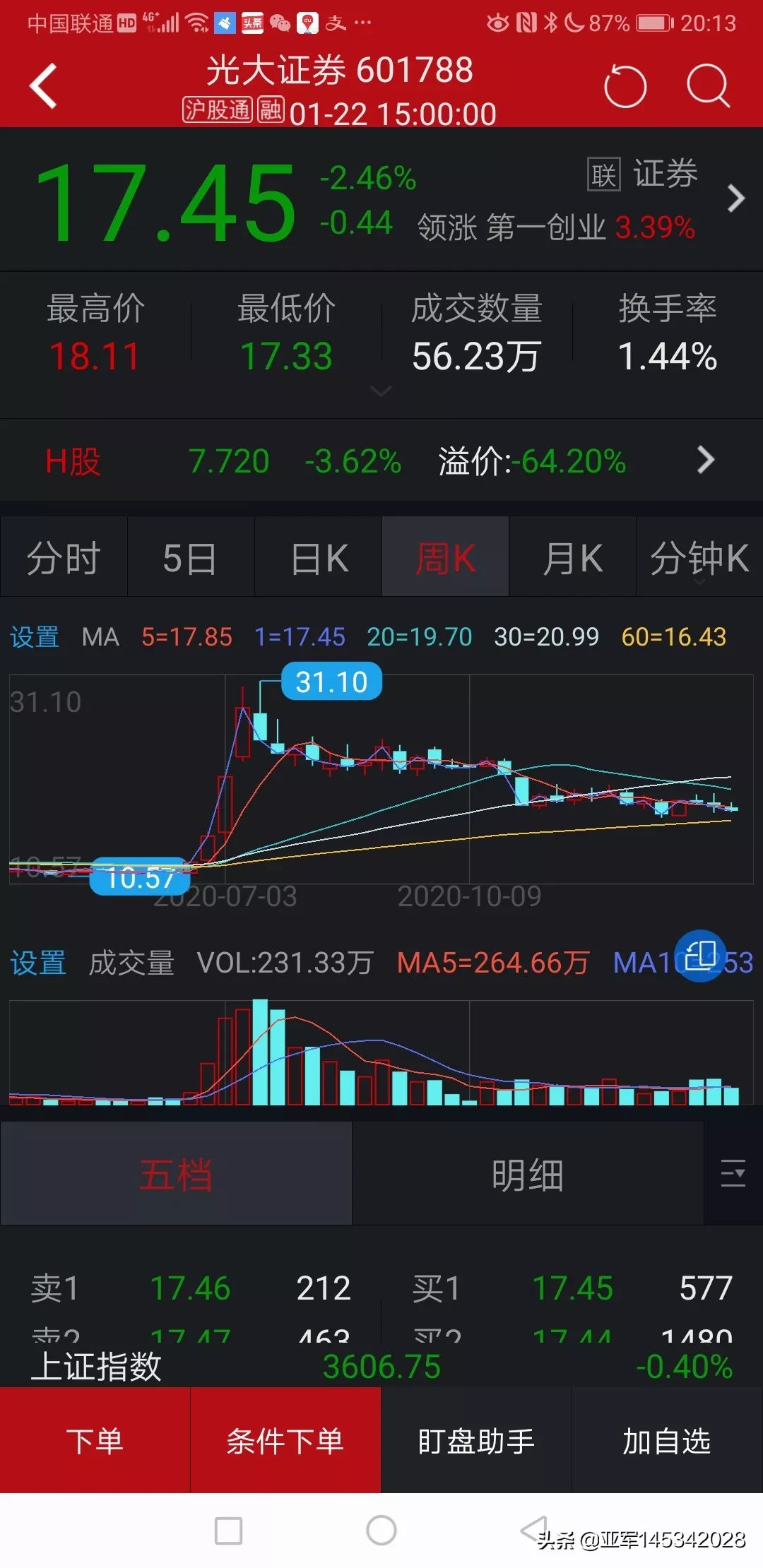
Task: Switch to the 日K chart tab
Action: coord(319,558)
